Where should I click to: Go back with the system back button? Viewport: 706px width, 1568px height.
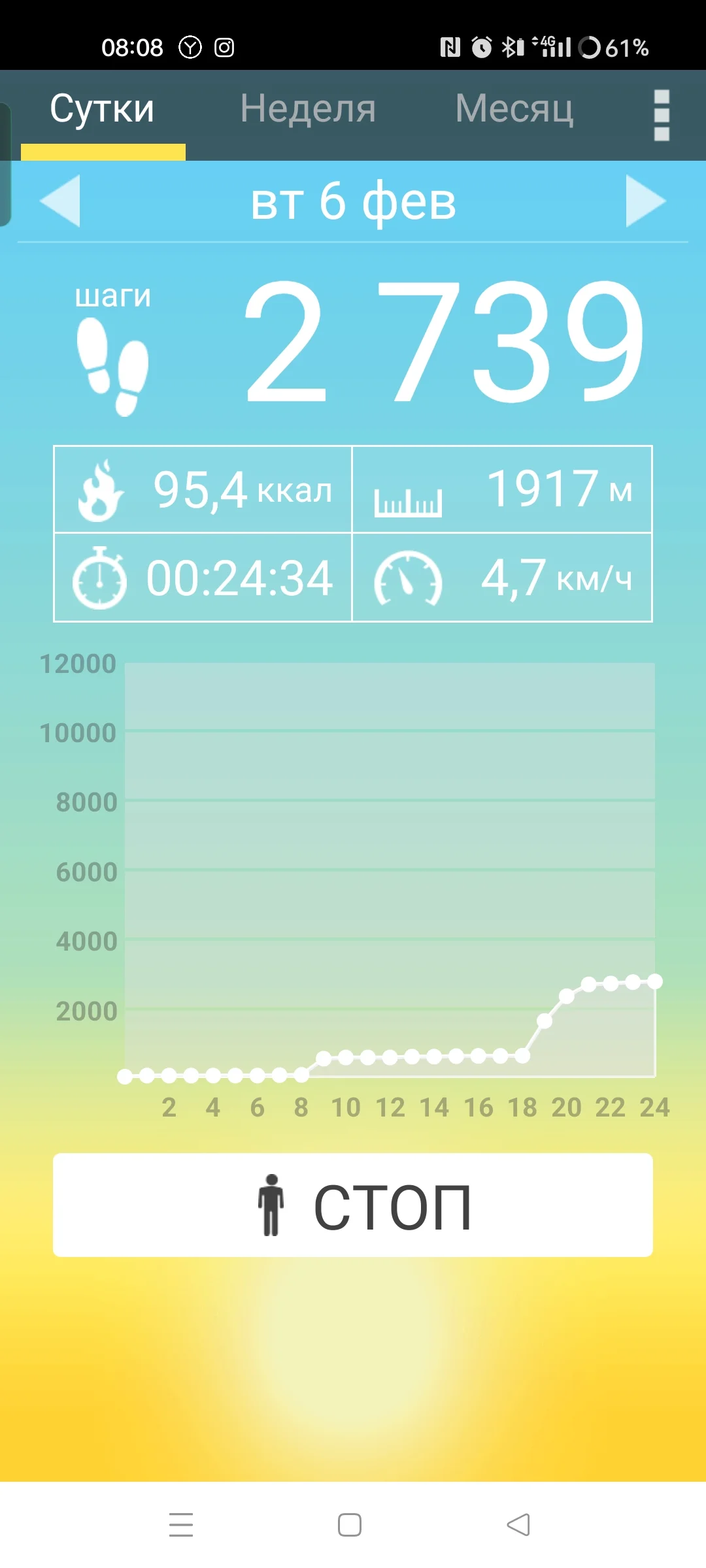point(518,1525)
